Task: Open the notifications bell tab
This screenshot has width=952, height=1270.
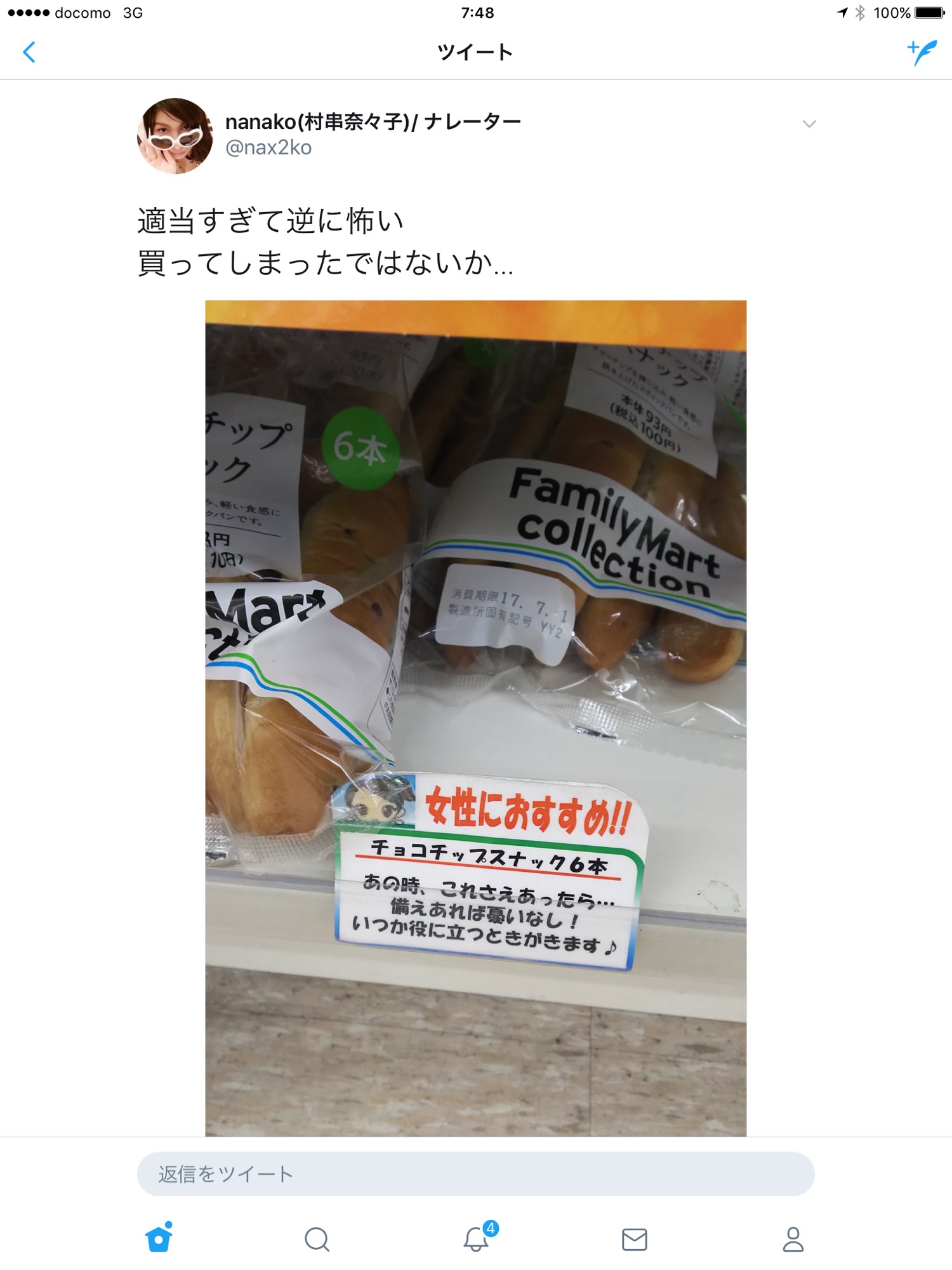Action: 476,1239
